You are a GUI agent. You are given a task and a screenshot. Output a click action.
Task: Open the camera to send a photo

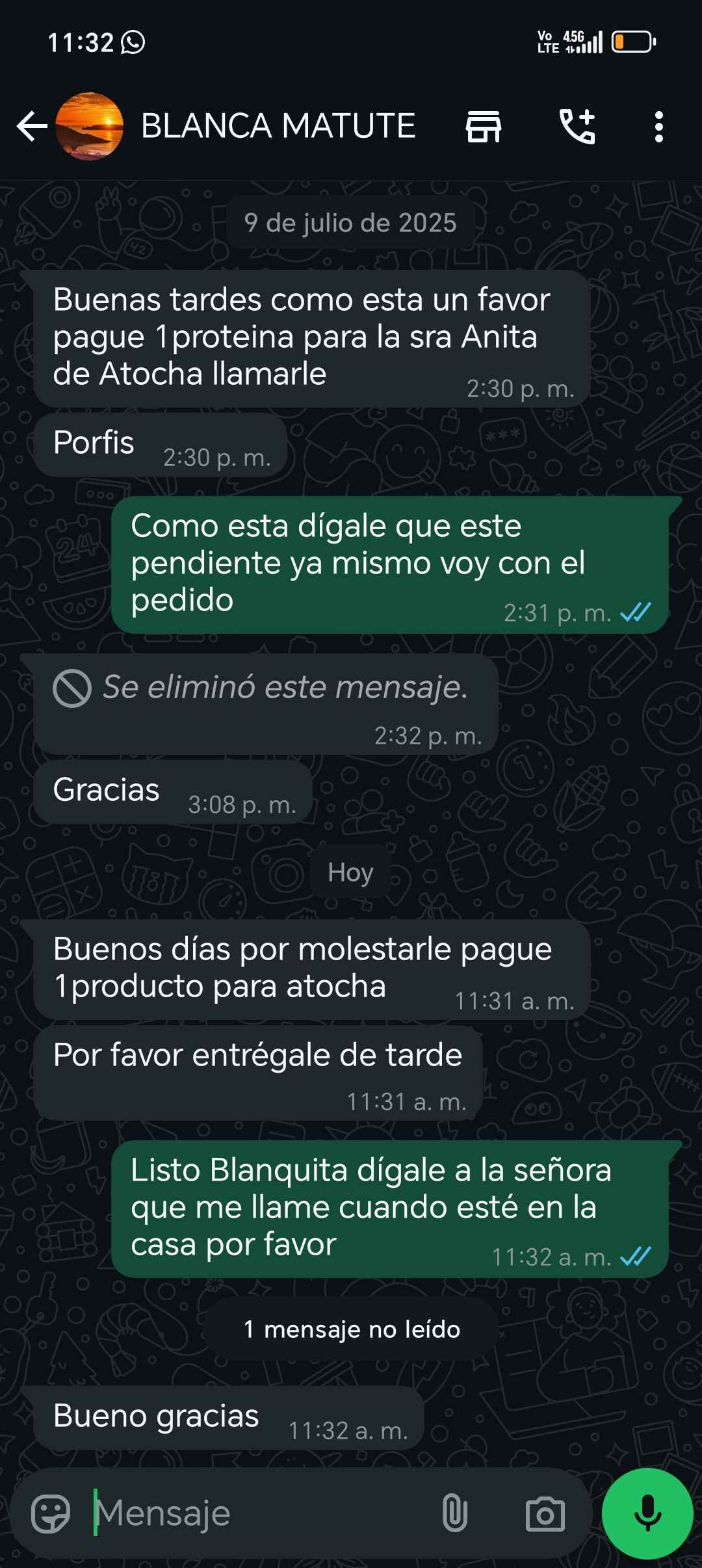(x=545, y=1513)
